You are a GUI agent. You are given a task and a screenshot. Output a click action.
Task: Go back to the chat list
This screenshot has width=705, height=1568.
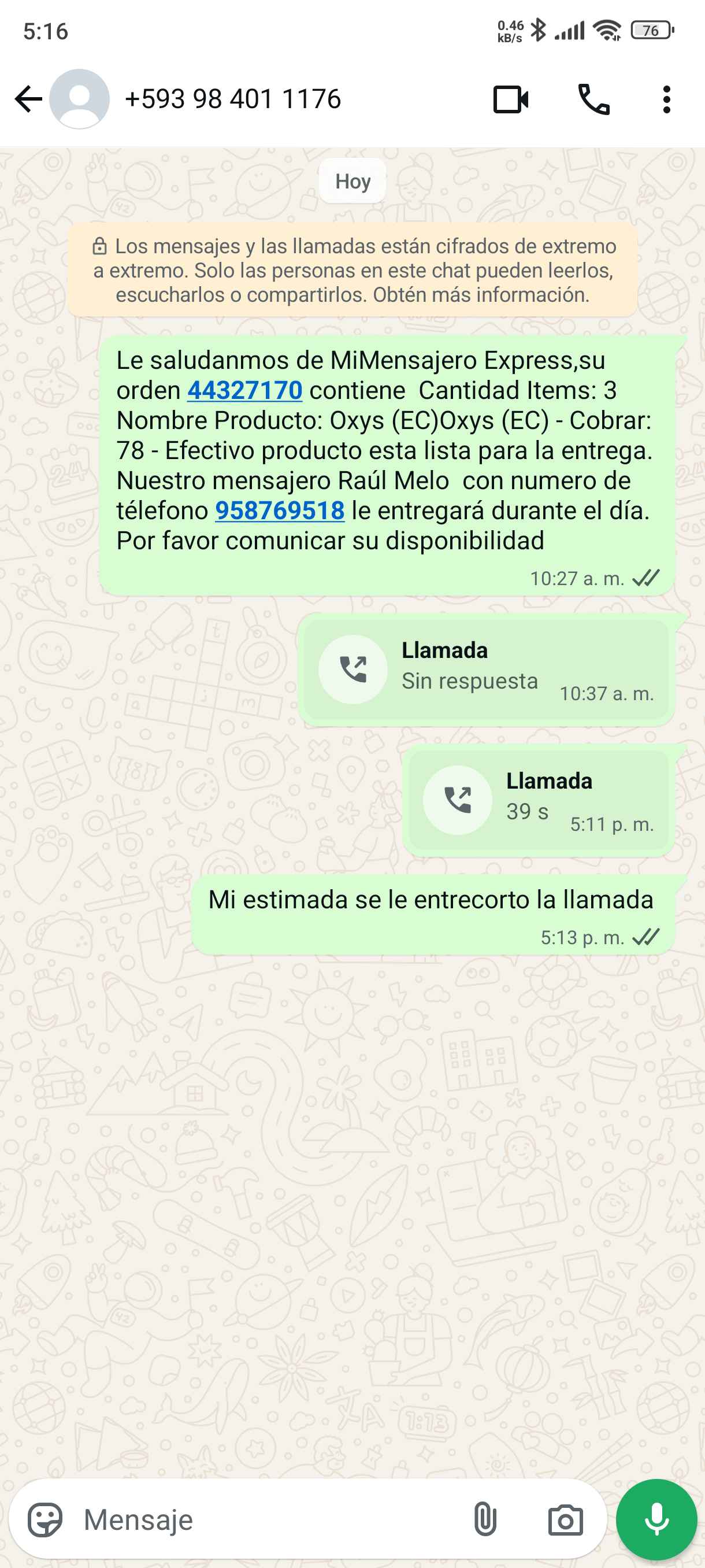click(28, 99)
